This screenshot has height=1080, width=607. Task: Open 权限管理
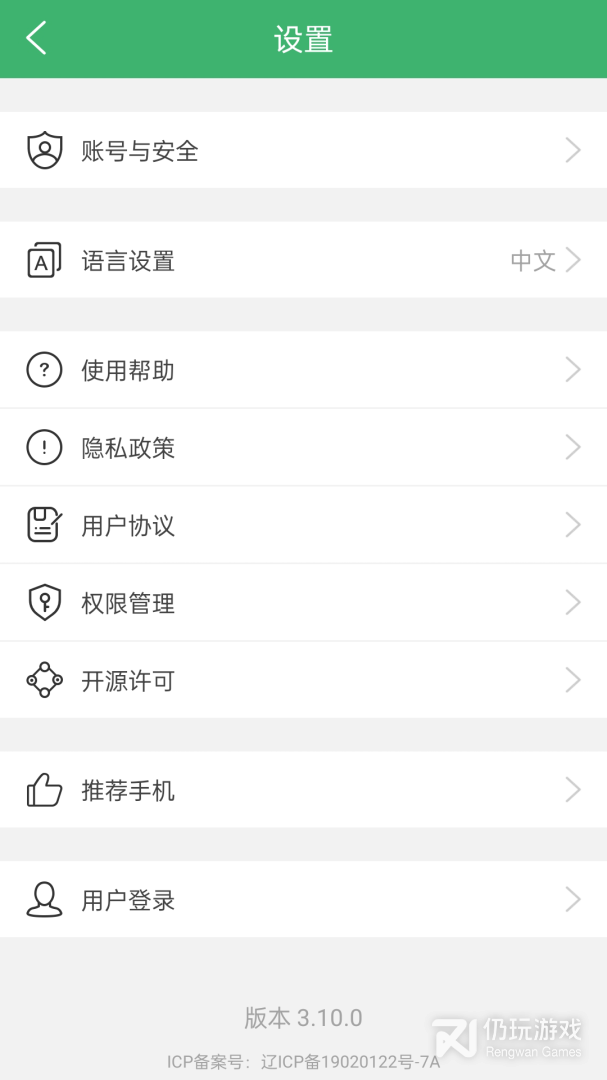(x=128, y=603)
